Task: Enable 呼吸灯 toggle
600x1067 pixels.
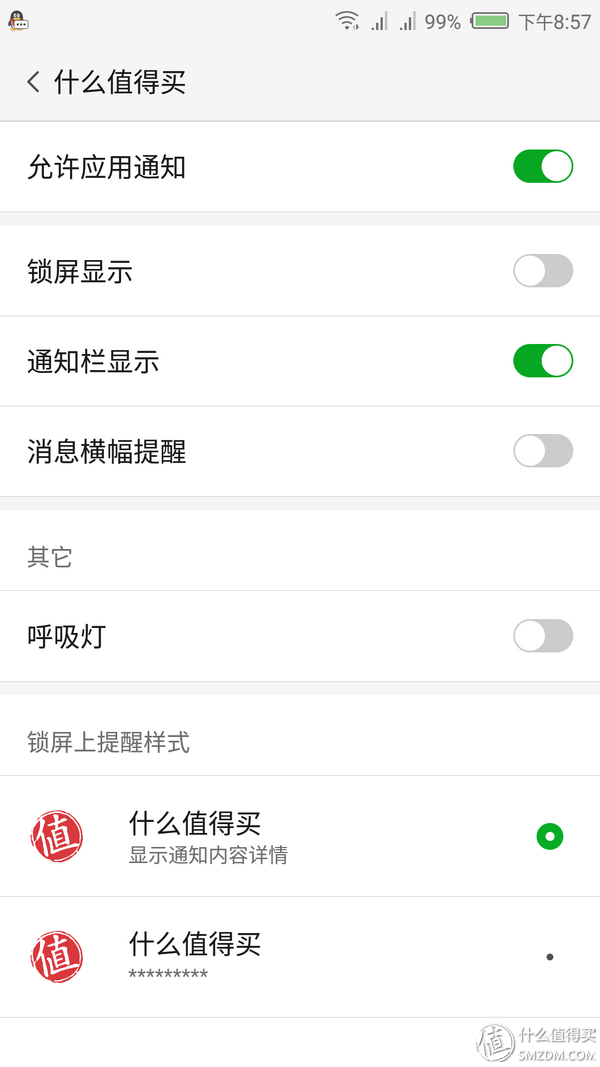Action: 543,636
